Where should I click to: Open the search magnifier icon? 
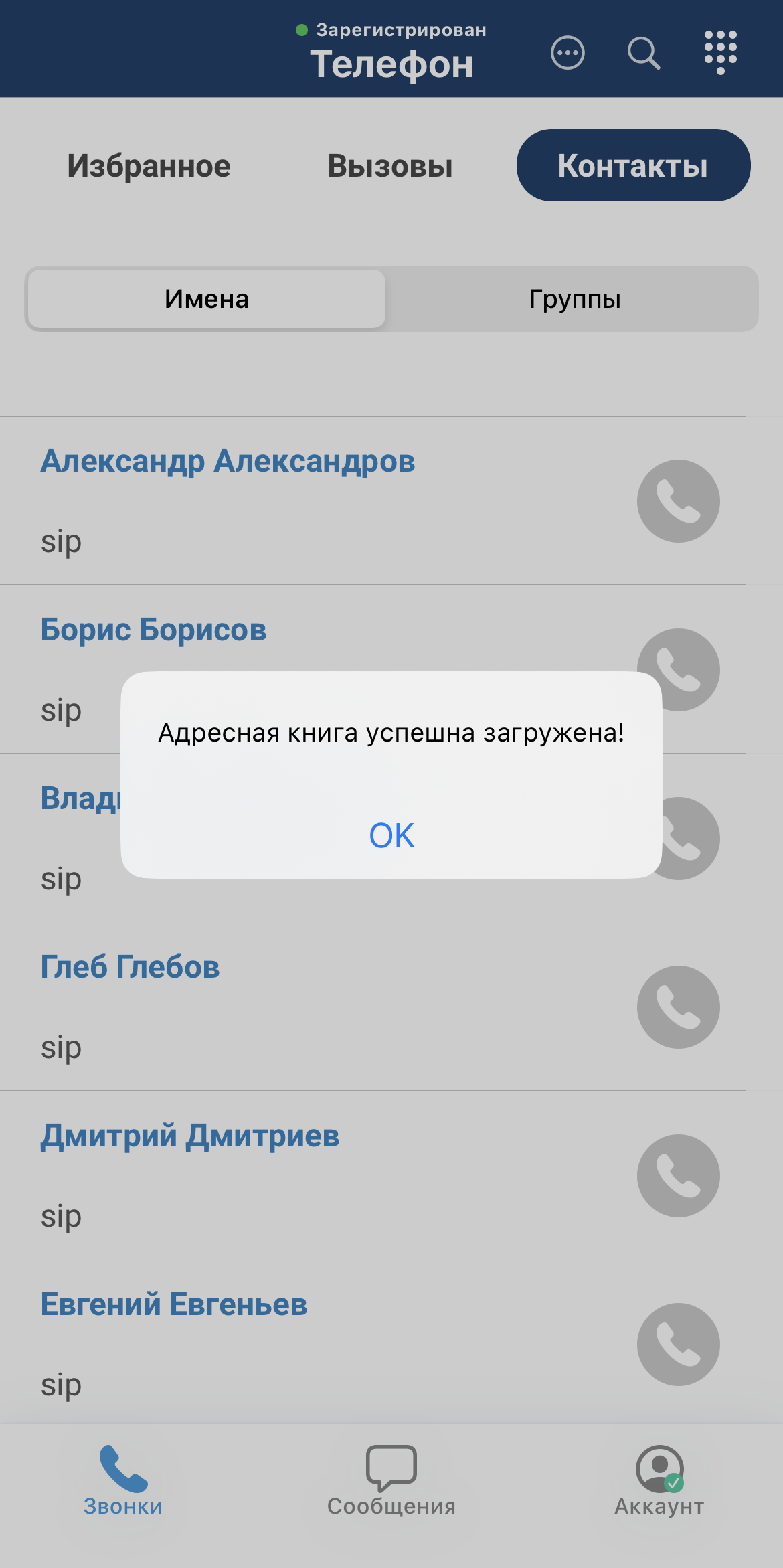click(644, 53)
